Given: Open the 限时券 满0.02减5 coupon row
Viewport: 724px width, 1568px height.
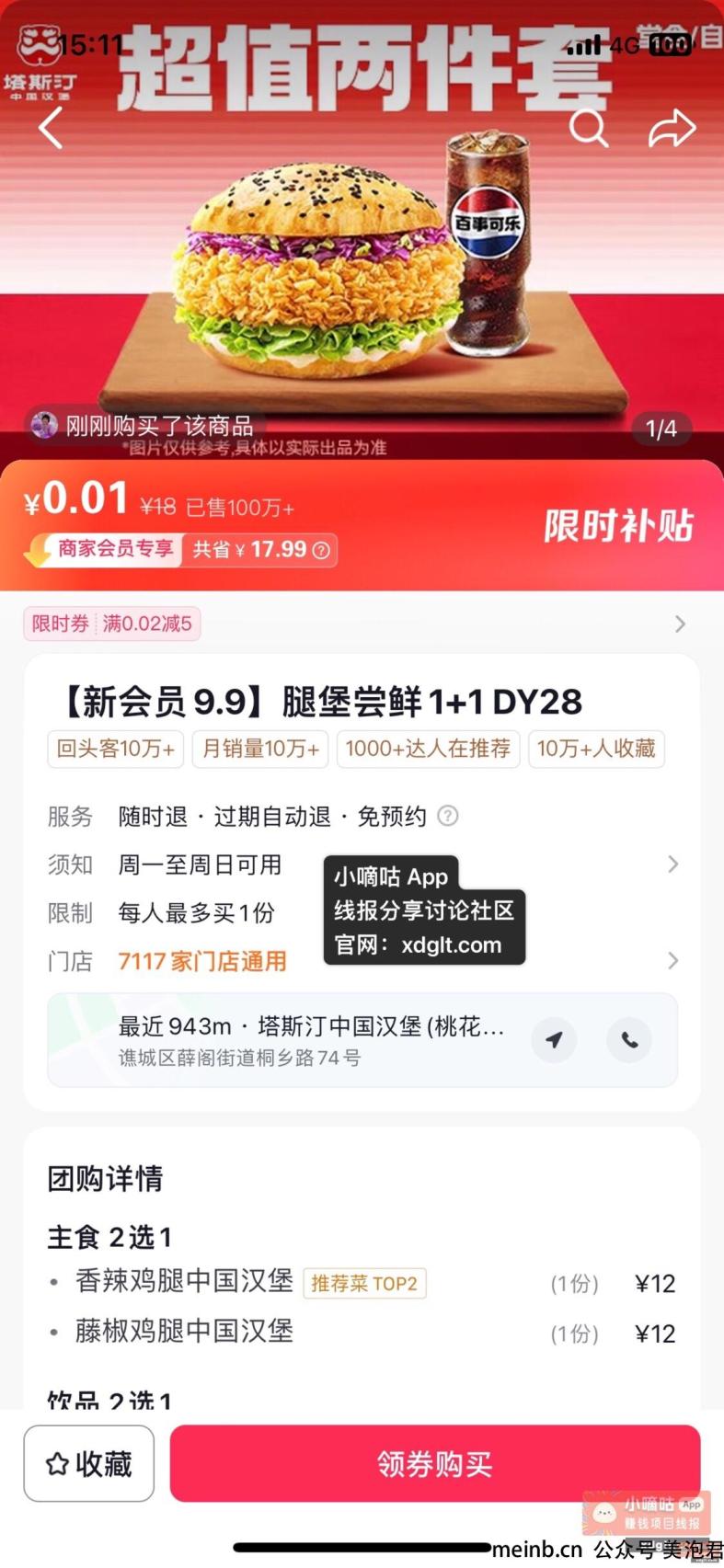Looking at the screenshot, I should [x=362, y=624].
